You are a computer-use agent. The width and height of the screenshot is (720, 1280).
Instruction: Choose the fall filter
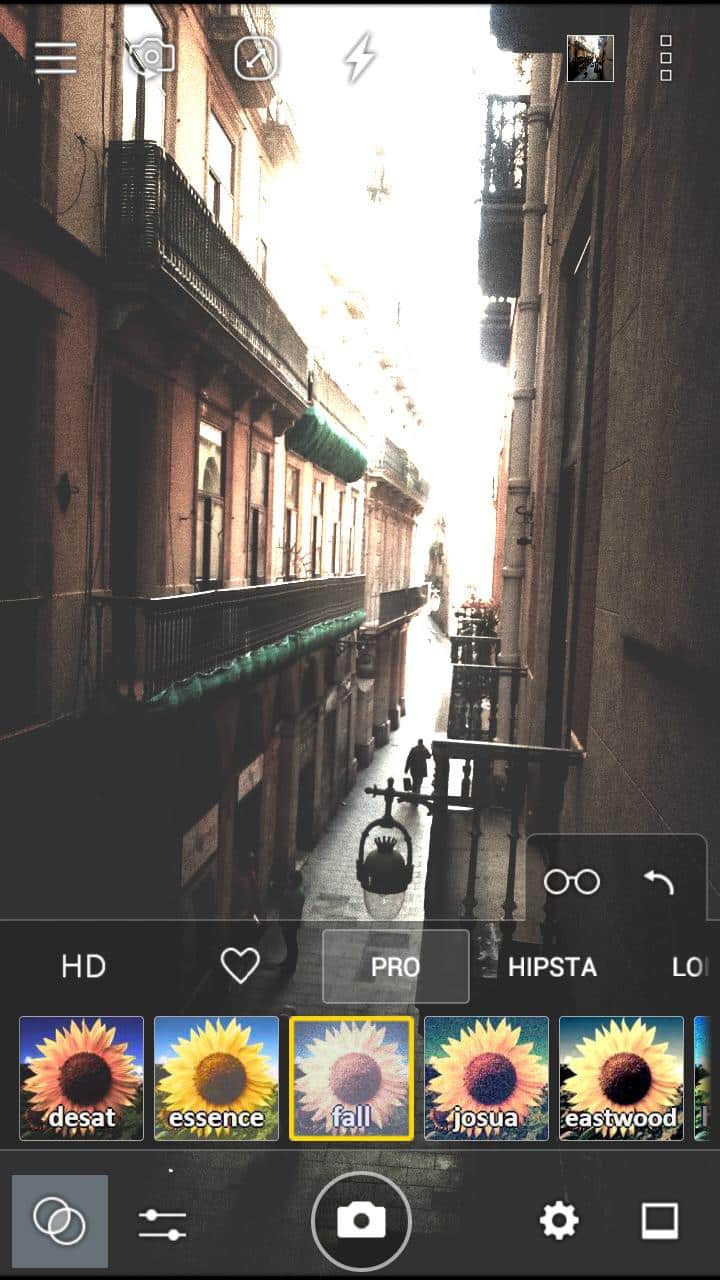351,1078
